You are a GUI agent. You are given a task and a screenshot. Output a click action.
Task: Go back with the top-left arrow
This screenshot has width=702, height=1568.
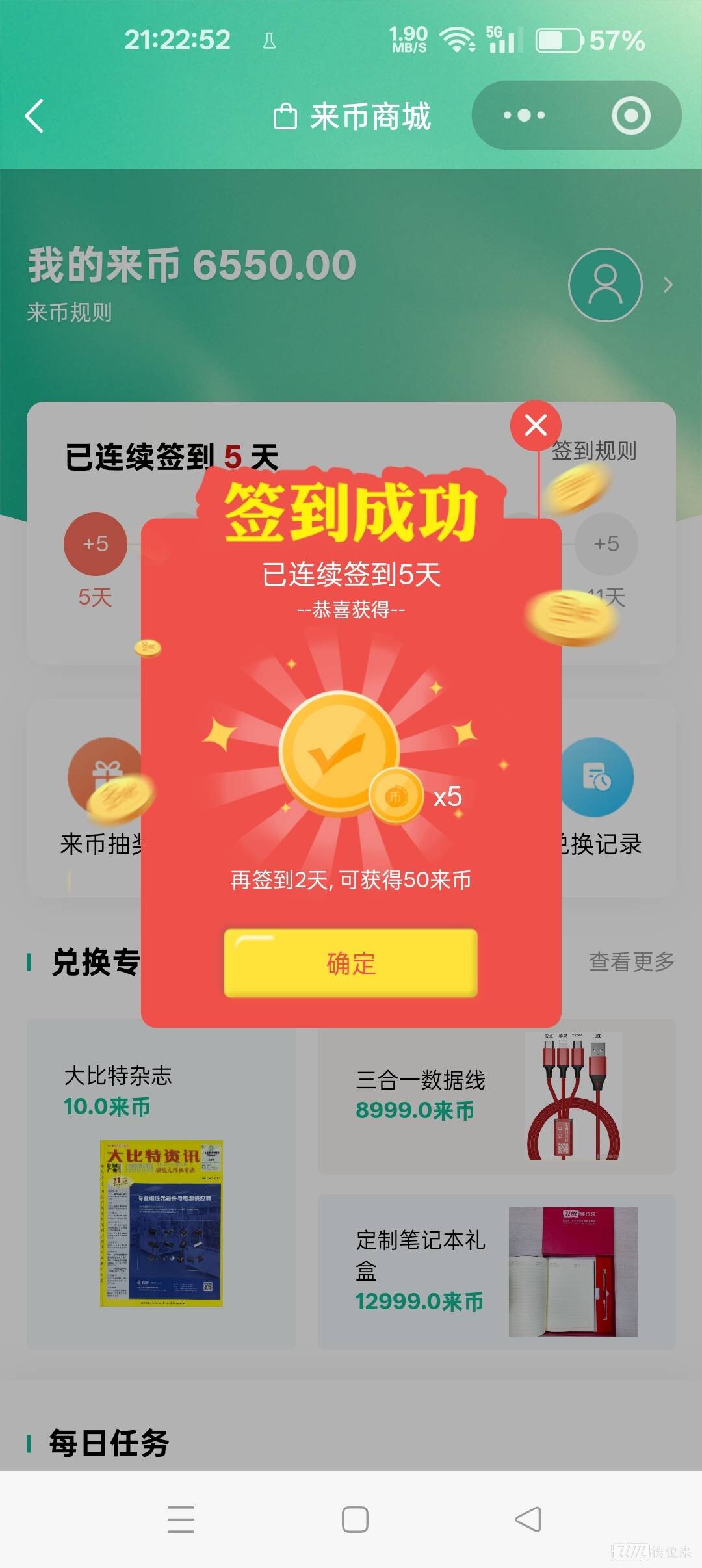pyautogui.click(x=35, y=116)
